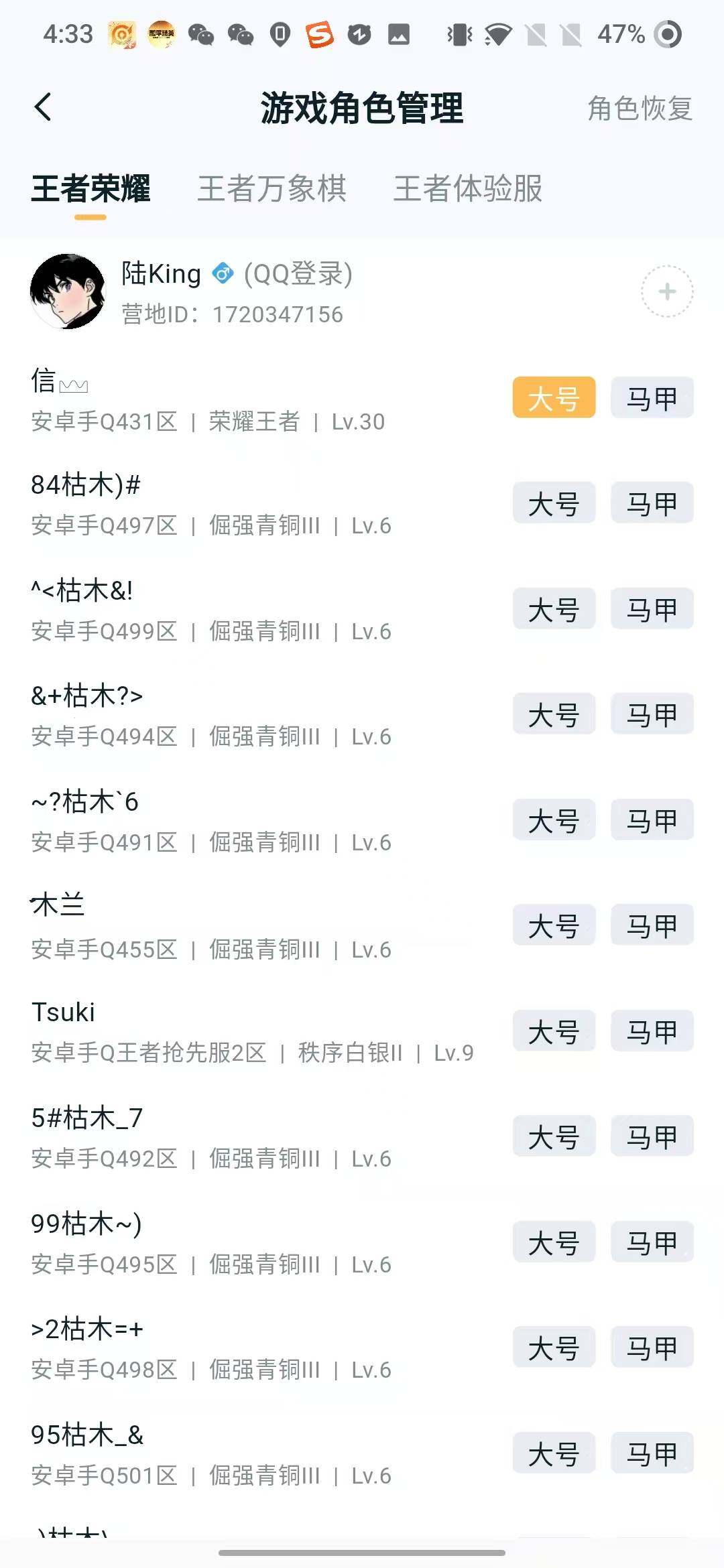Tap the 马甲 button beside 95枯木_&
Screen dimensions: 724x1568
click(651, 1453)
